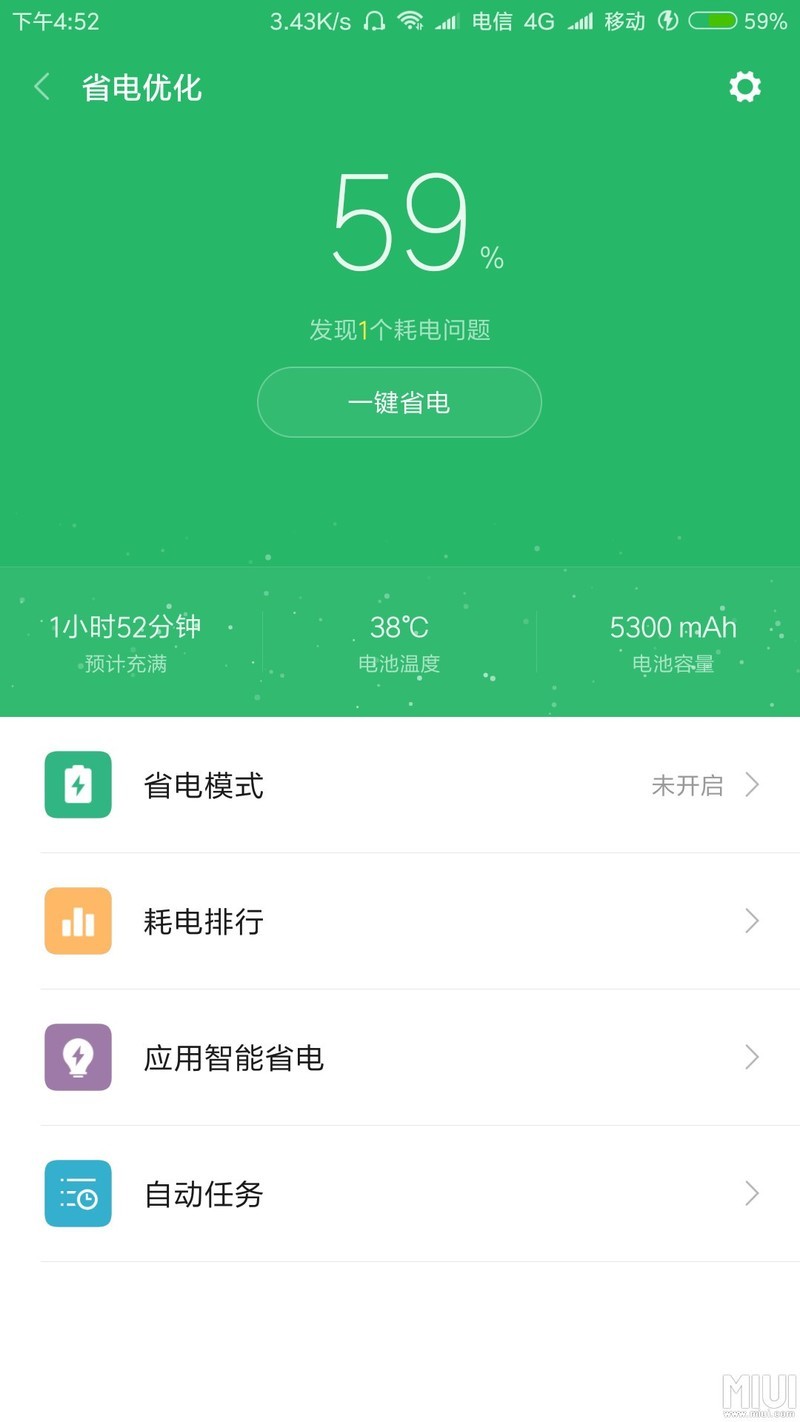This screenshot has width=800, height=1422.
Task: Tap the 省电优化 title in header
Action: point(141,88)
